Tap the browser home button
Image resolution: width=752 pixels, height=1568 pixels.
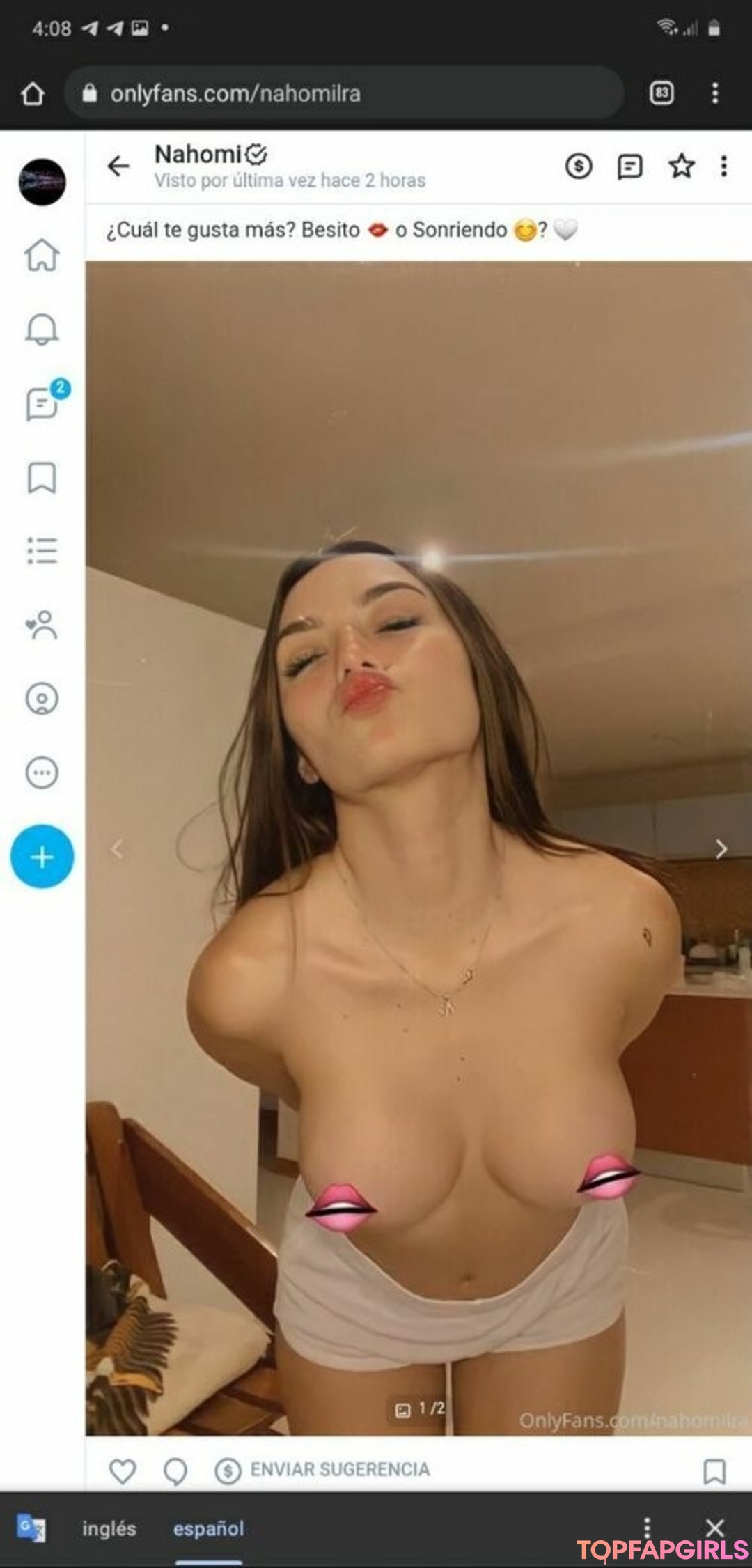[33, 93]
